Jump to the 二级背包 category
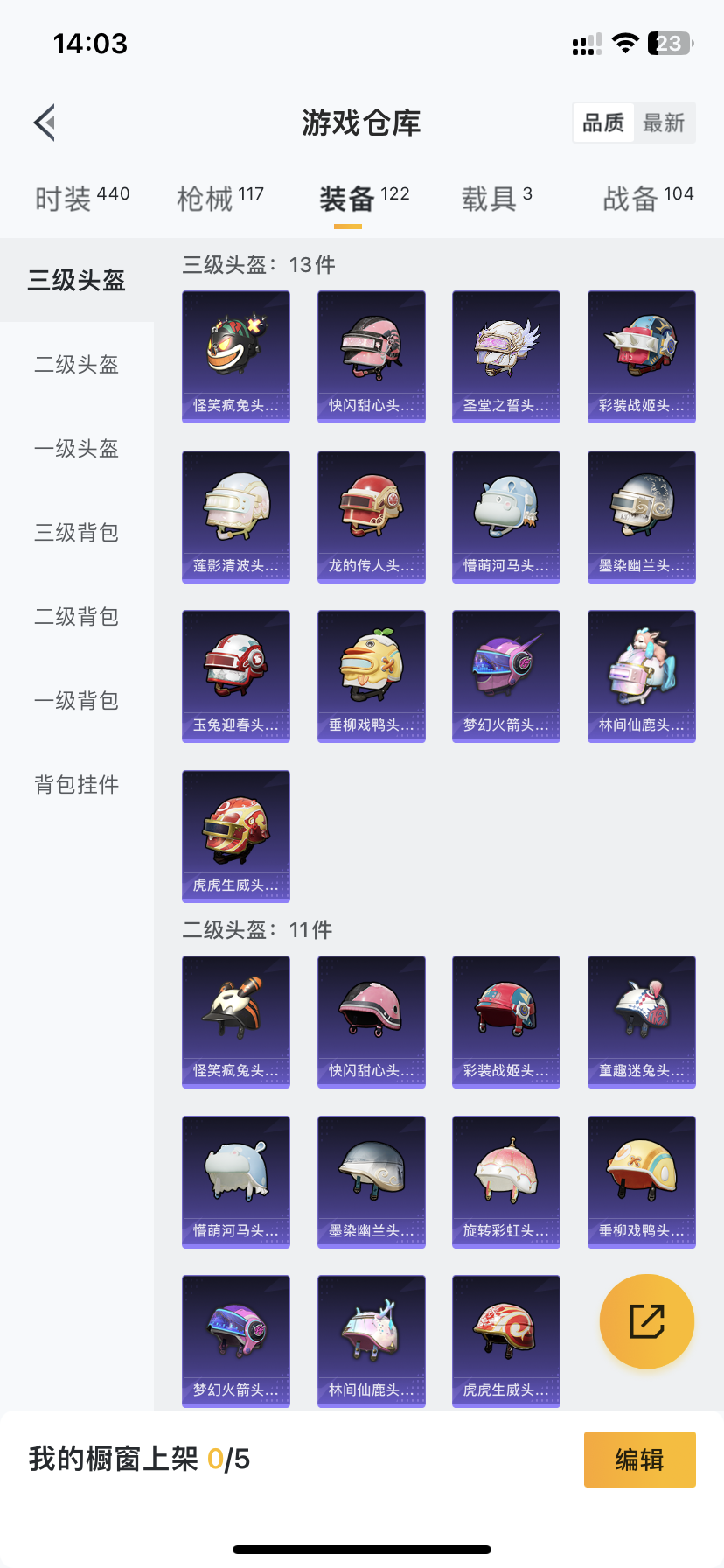The image size is (724, 1568). pyautogui.click(x=77, y=617)
